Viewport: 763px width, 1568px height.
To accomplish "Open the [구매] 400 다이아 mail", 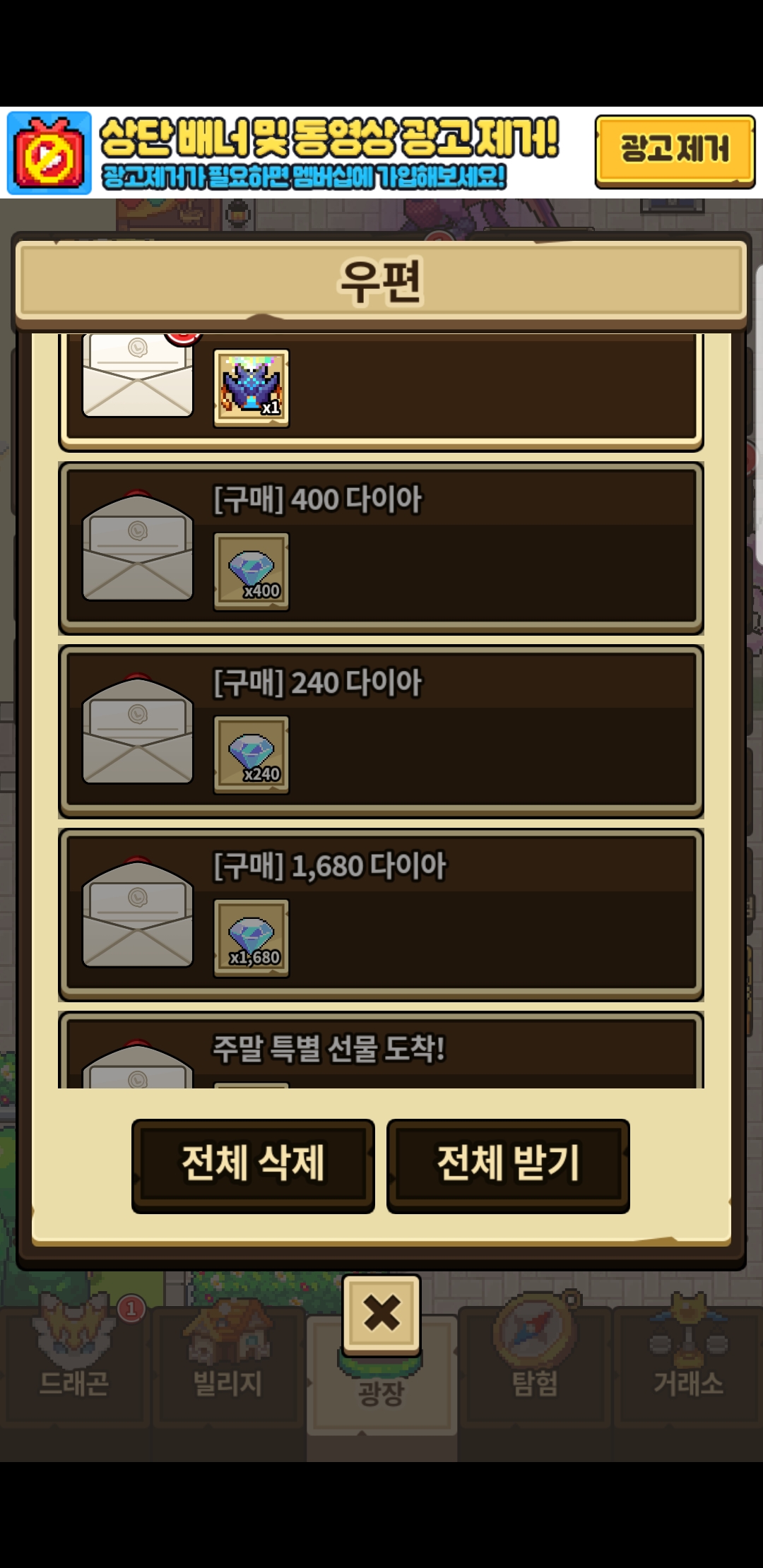I will [381, 548].
